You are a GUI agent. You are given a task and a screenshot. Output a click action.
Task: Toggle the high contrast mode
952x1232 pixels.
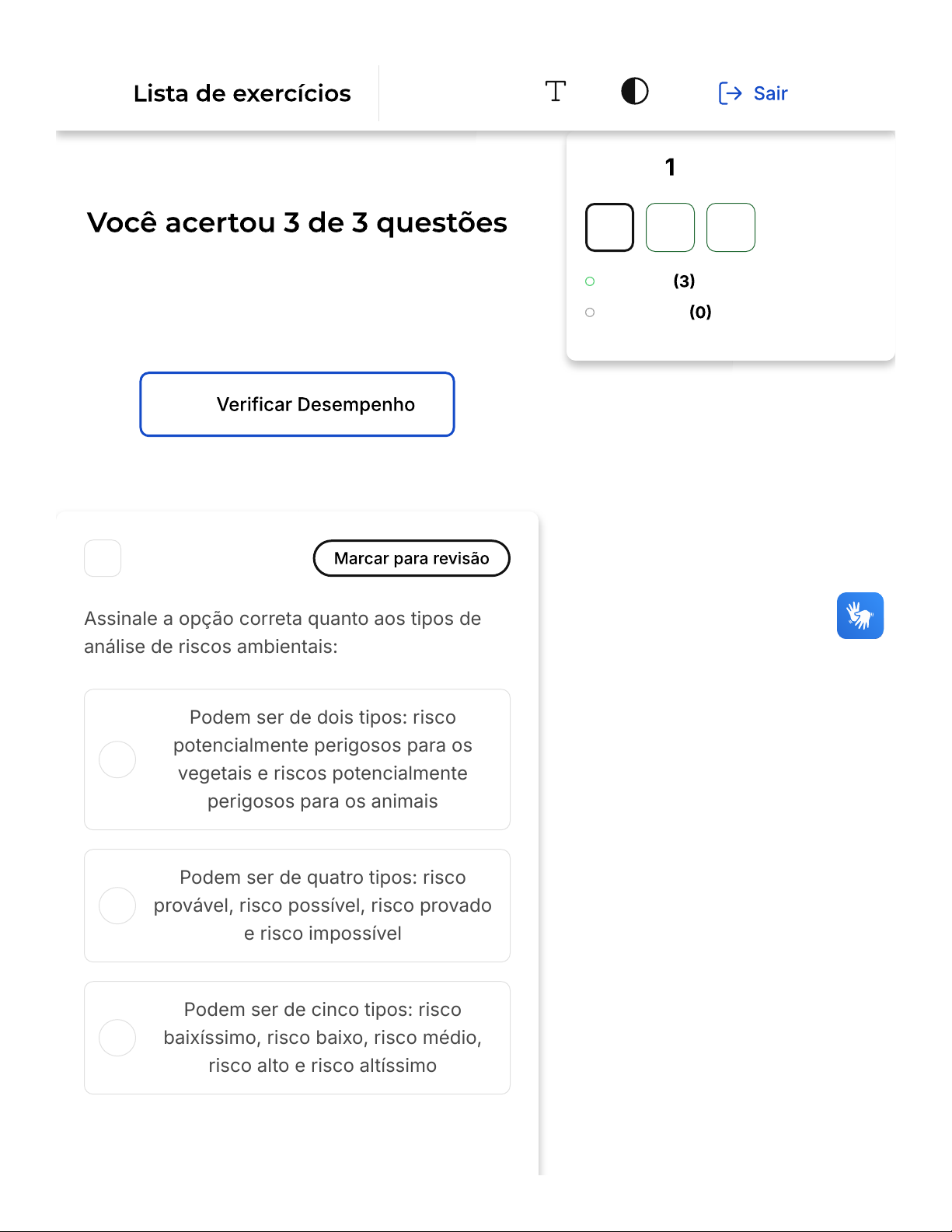634,92
